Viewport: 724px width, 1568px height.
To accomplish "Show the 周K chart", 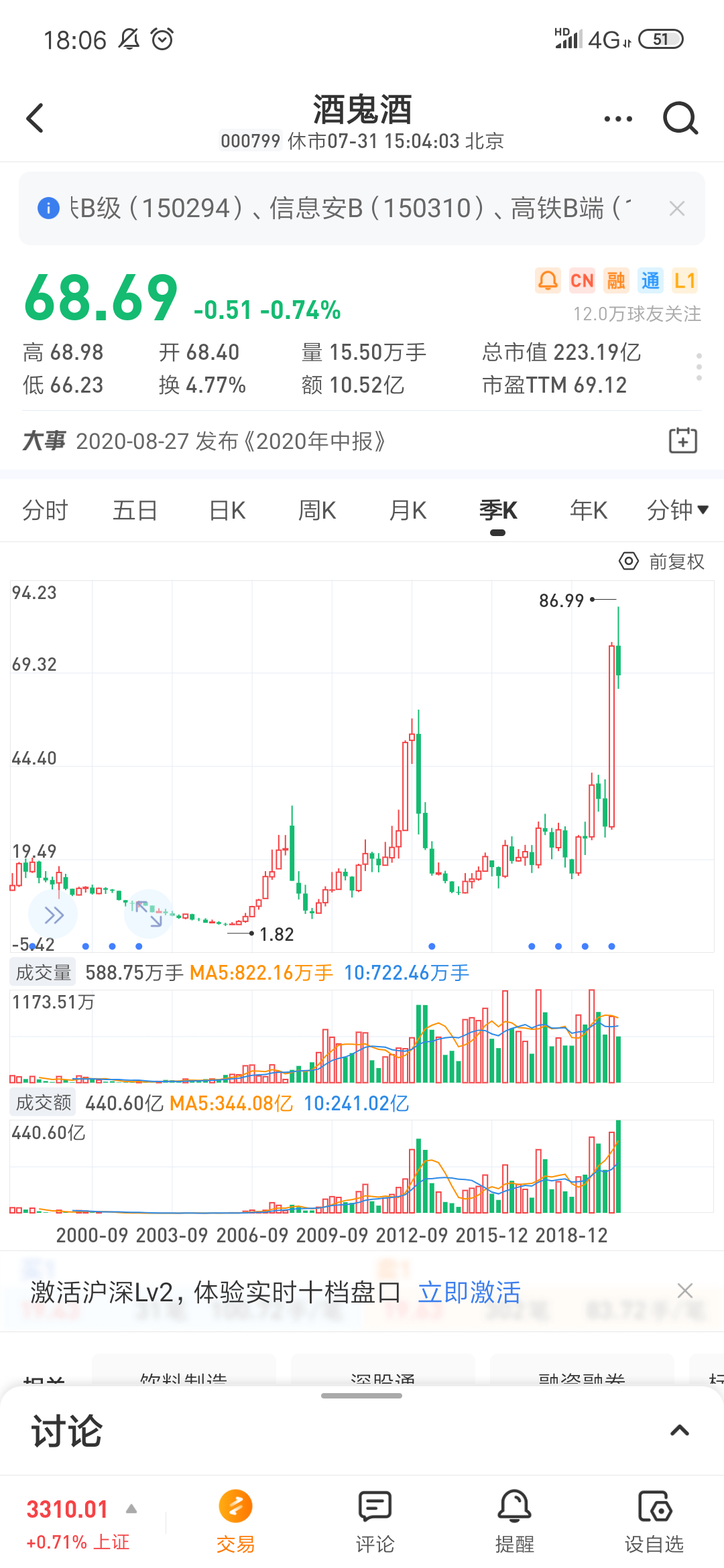I will point(317,511).
